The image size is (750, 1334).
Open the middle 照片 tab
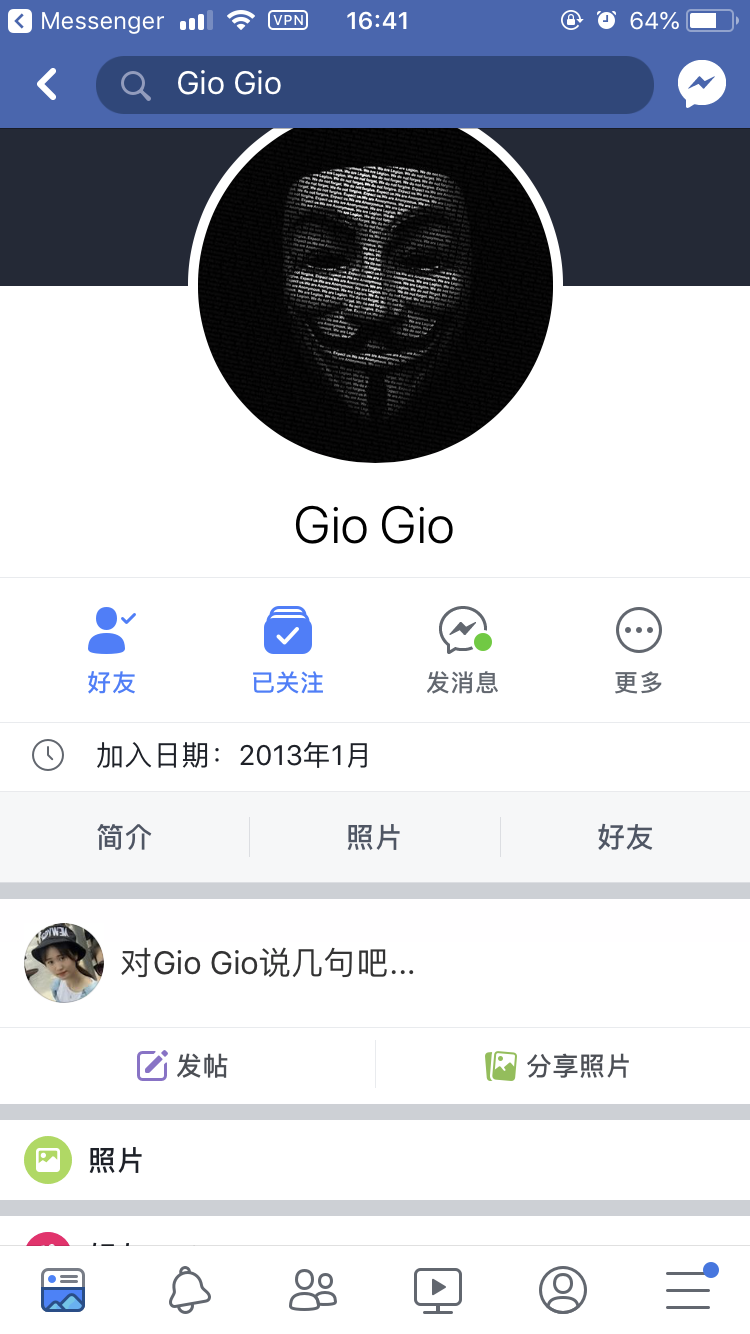[x=374, y=837]
